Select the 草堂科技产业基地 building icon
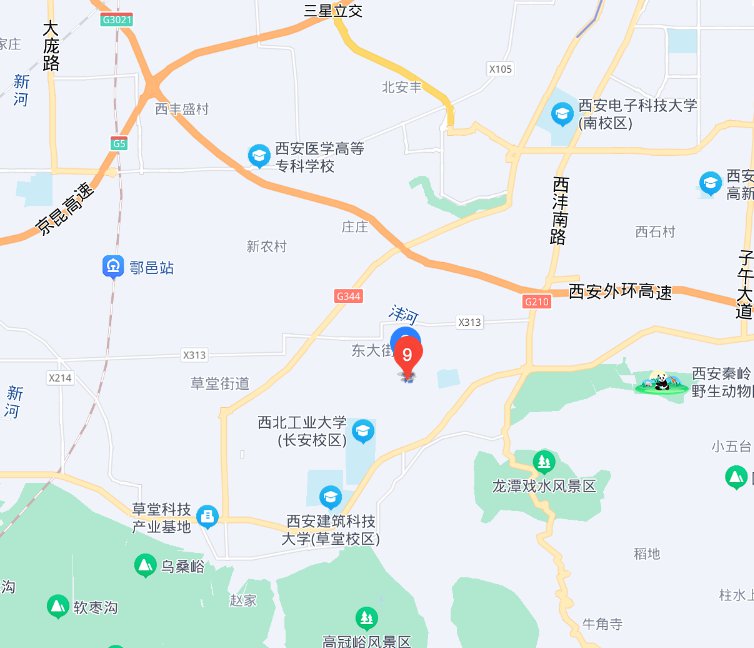 (208, 516)
